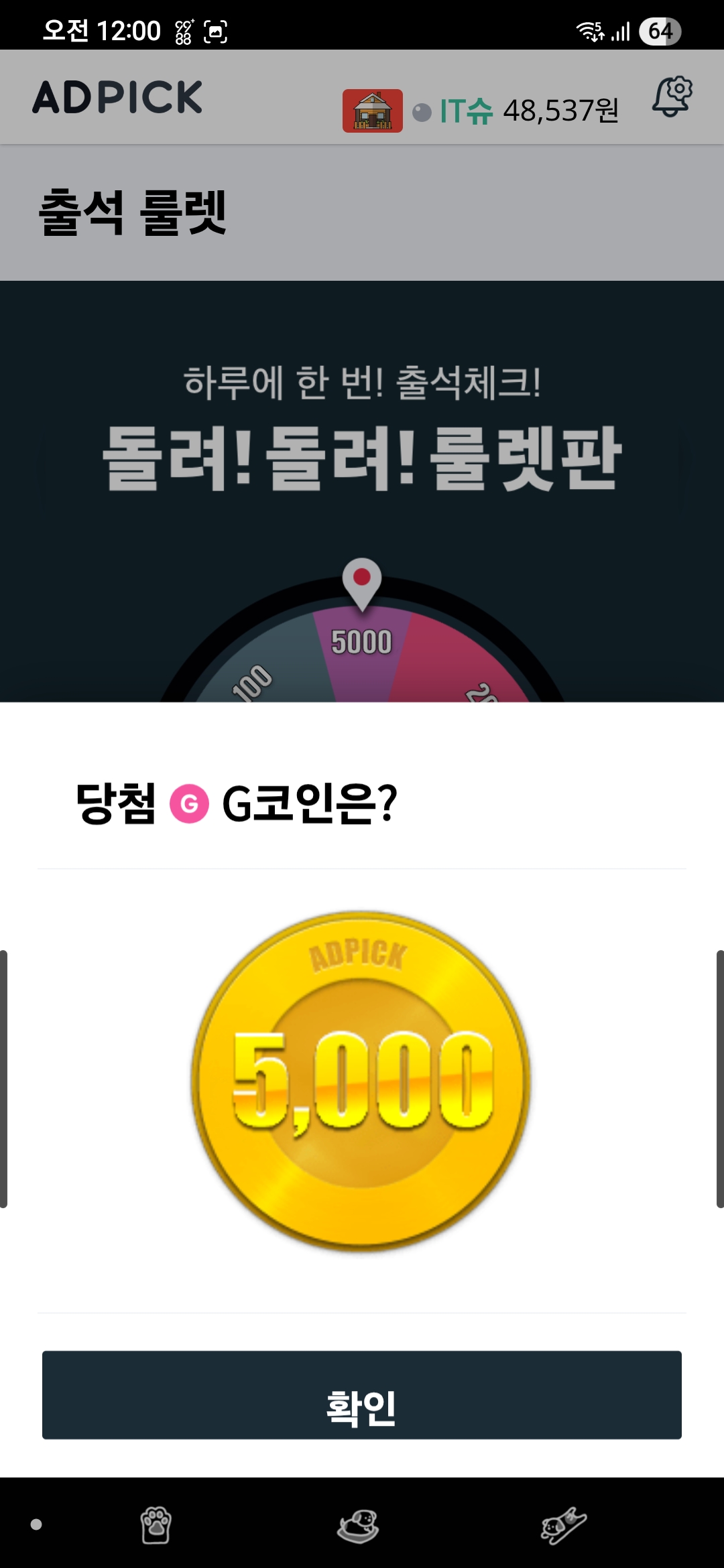This screenshot has width=724, height=1568.
Task: Open the notification settings bell
Action: tap(672, 97)
